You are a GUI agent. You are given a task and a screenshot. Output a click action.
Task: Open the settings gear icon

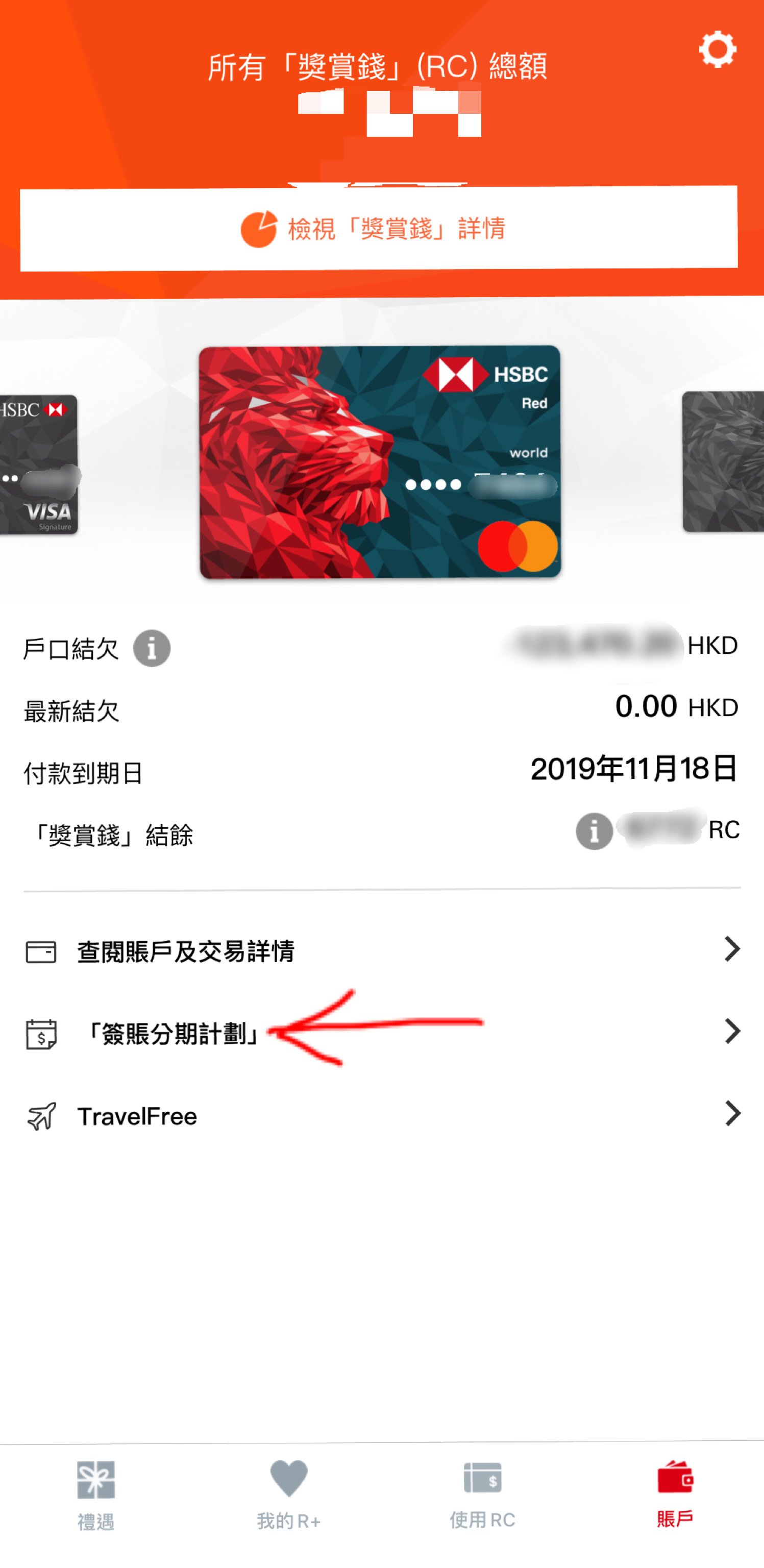(x=717, y=50)
